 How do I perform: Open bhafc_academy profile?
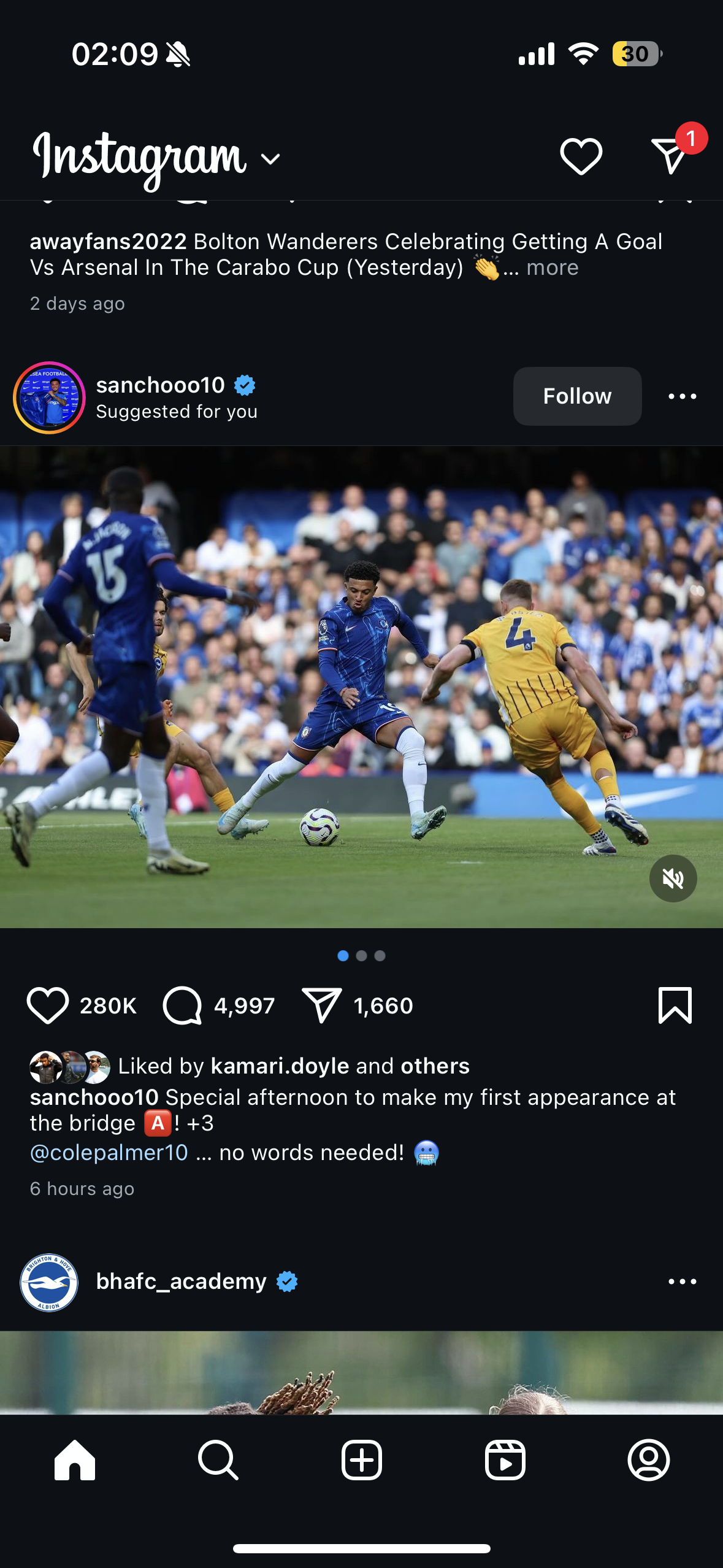181,1282
